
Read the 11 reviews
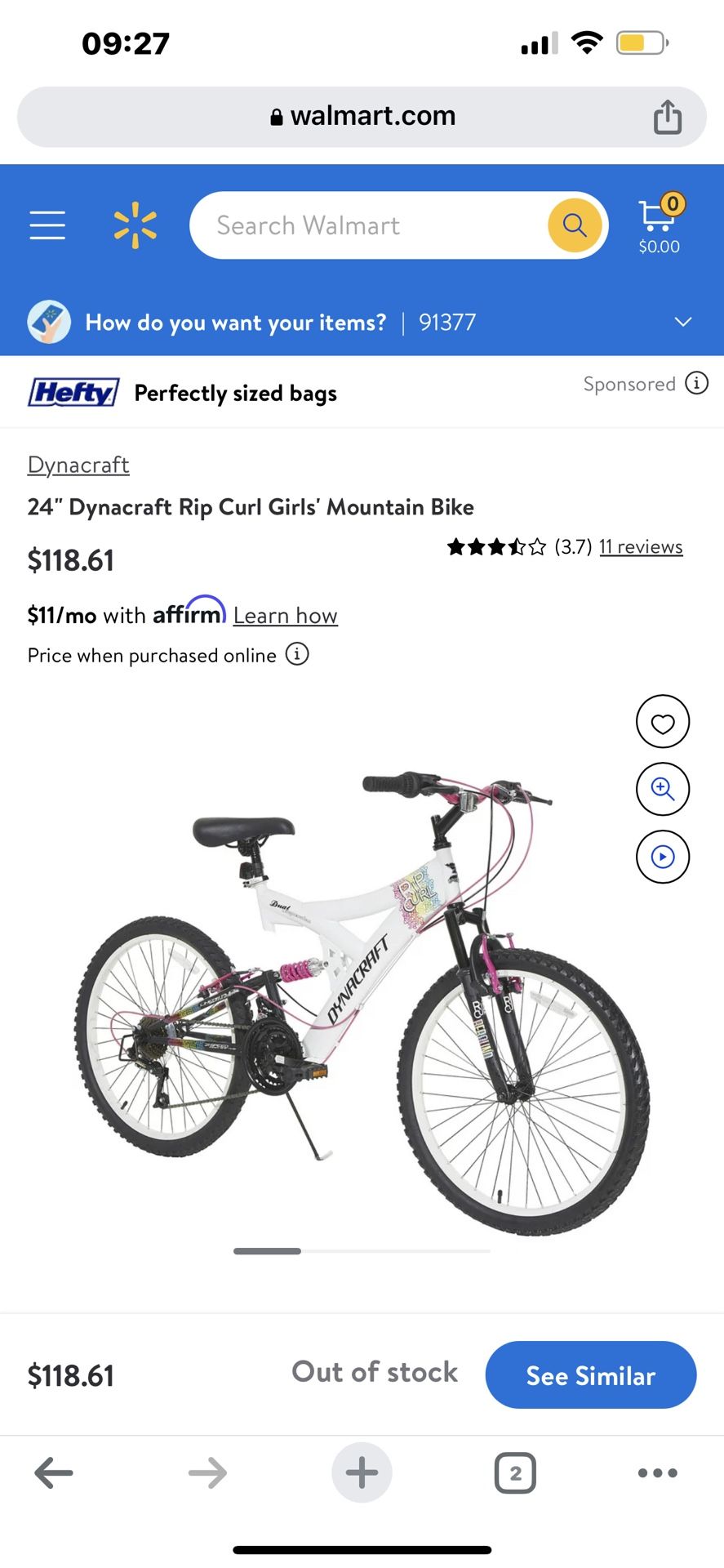point(641,546)
